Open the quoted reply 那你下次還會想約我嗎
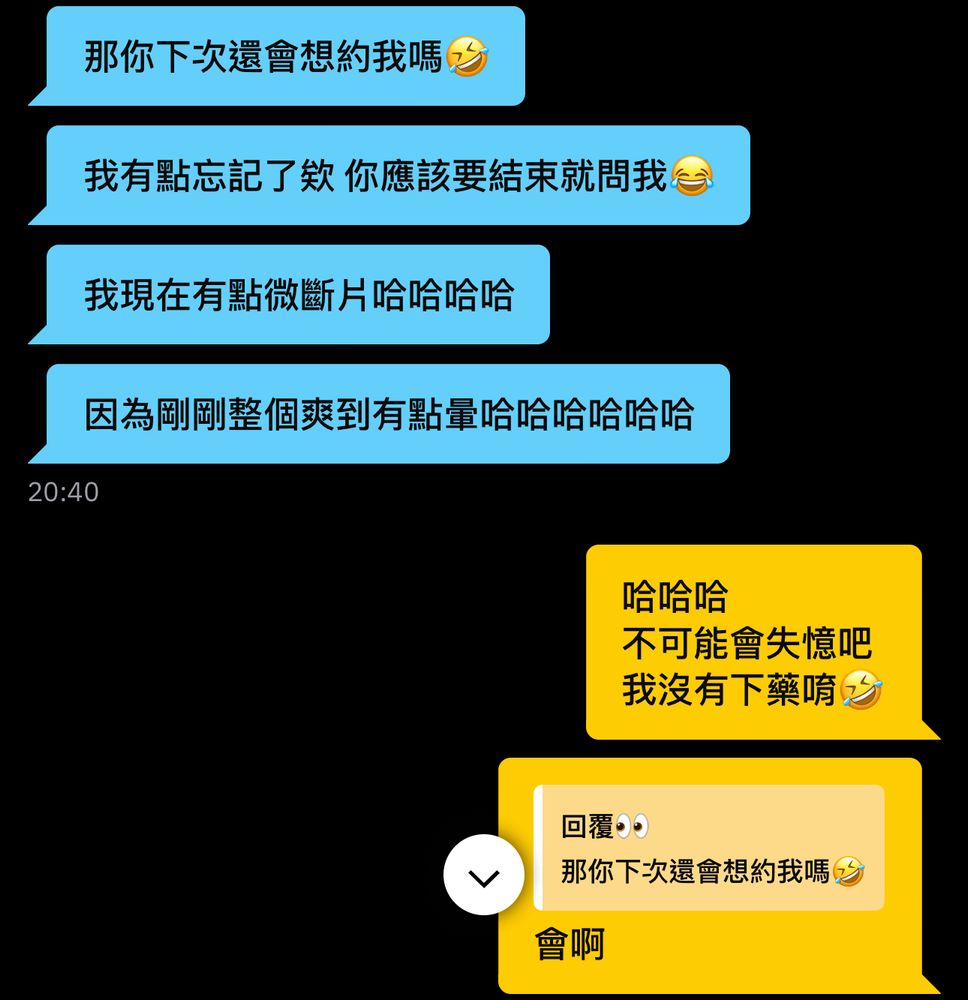Viewport: 968px width, 1000px height. pyautogui.click(x=708, y=848)
